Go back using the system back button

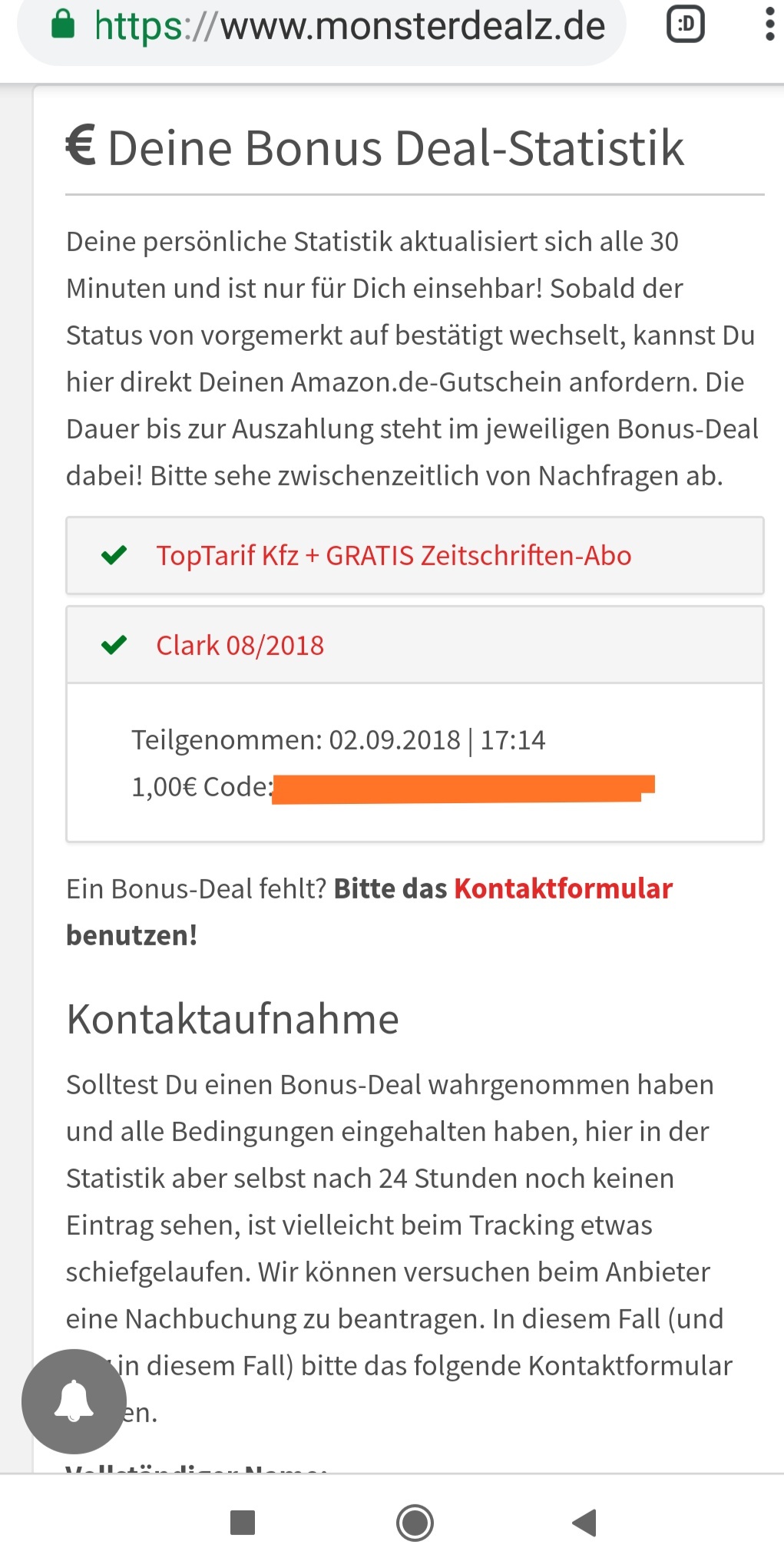point(584,1522)
